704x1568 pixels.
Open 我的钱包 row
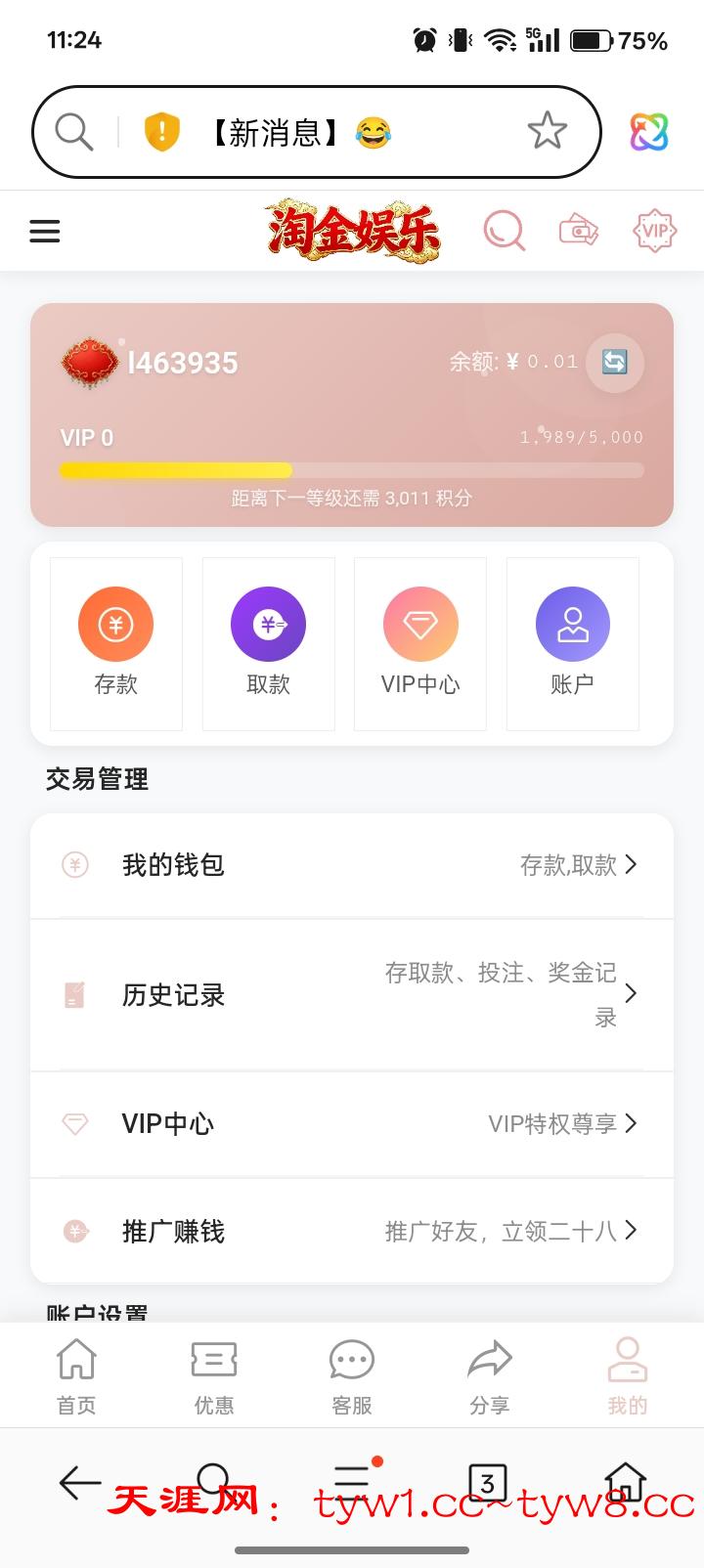(352, 865)
